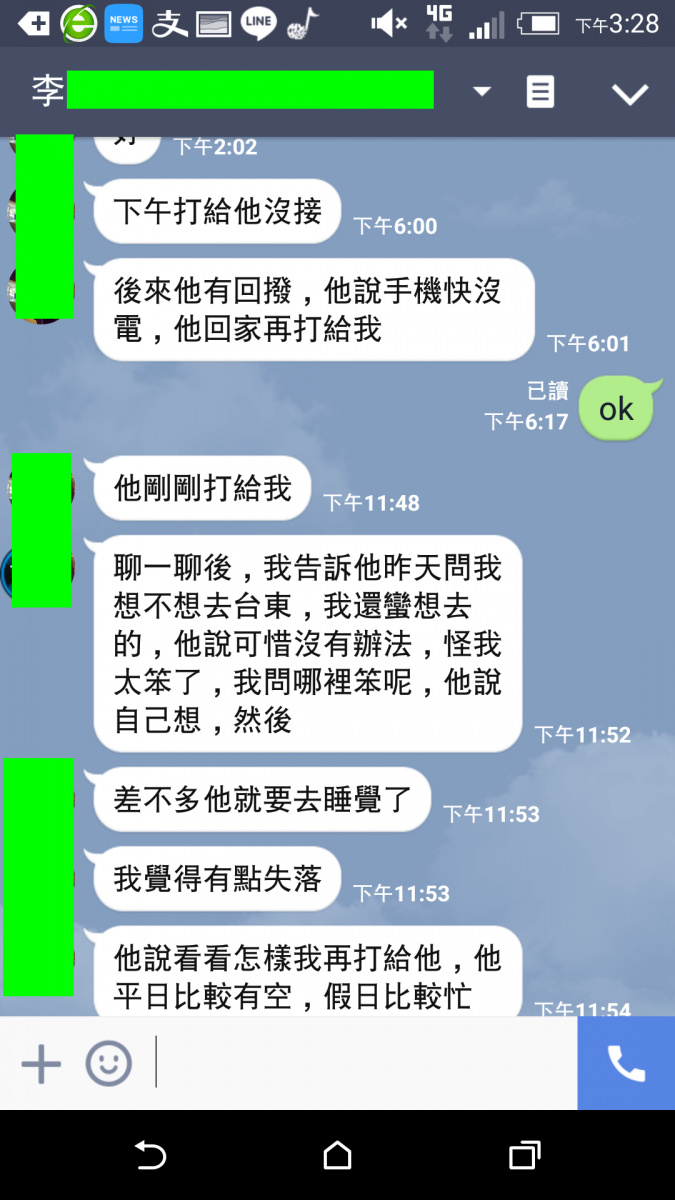Tap the plus attachment button
Viewport: 675px width, 1200px height.
(41, 1063)
